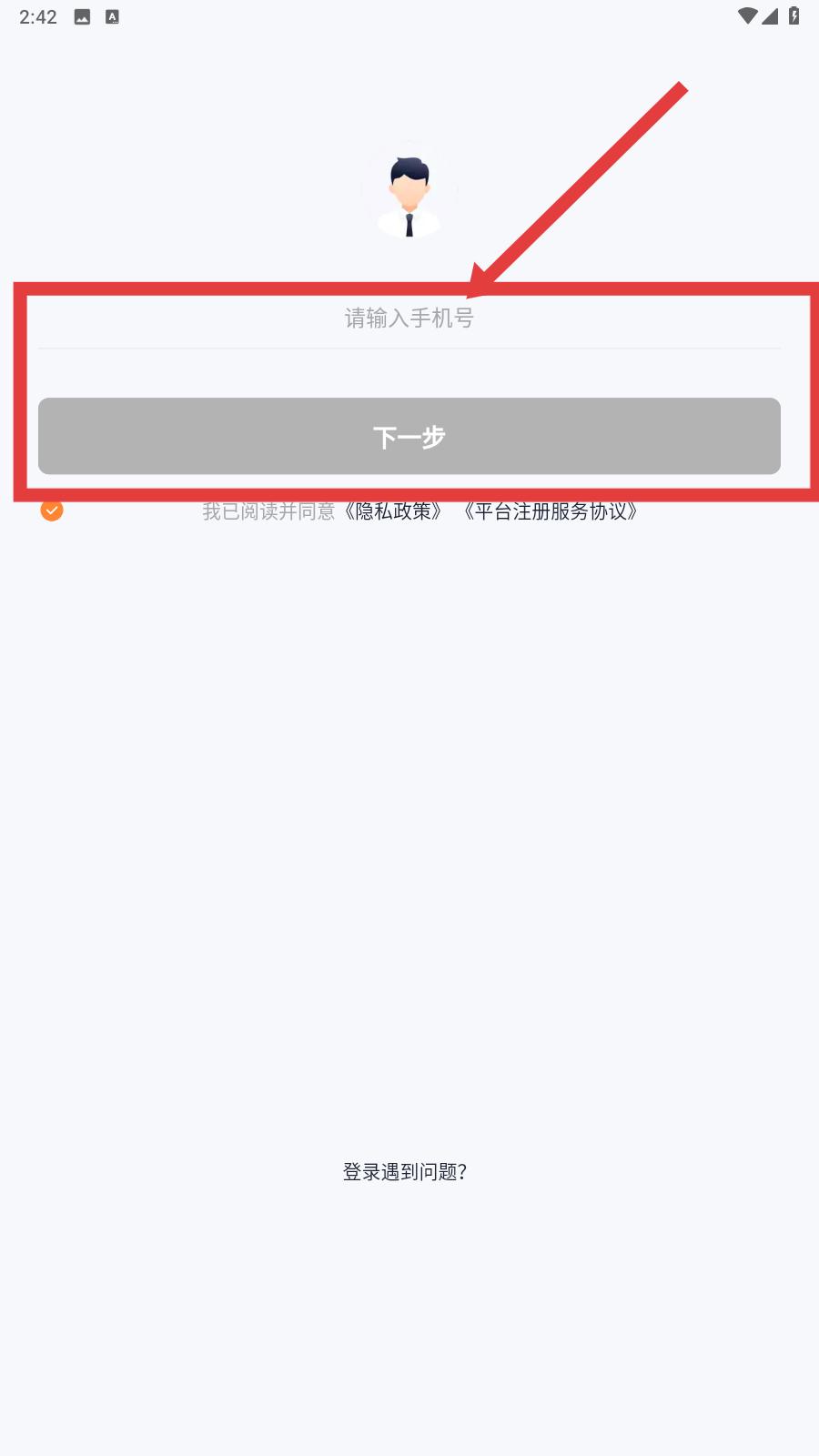Tap the phone number input field

(409, 318)
